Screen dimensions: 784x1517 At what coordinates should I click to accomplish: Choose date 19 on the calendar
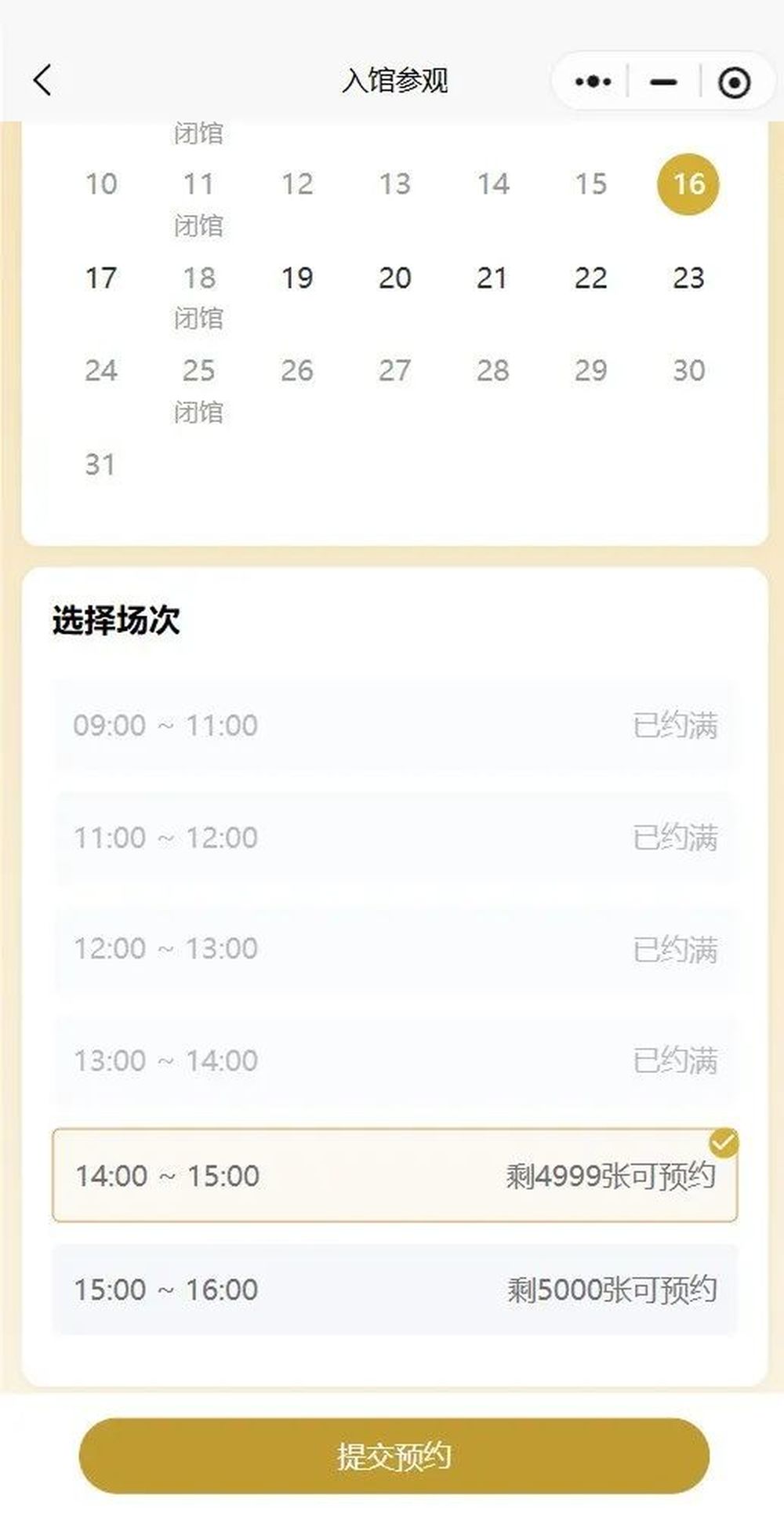coord(297,278)
